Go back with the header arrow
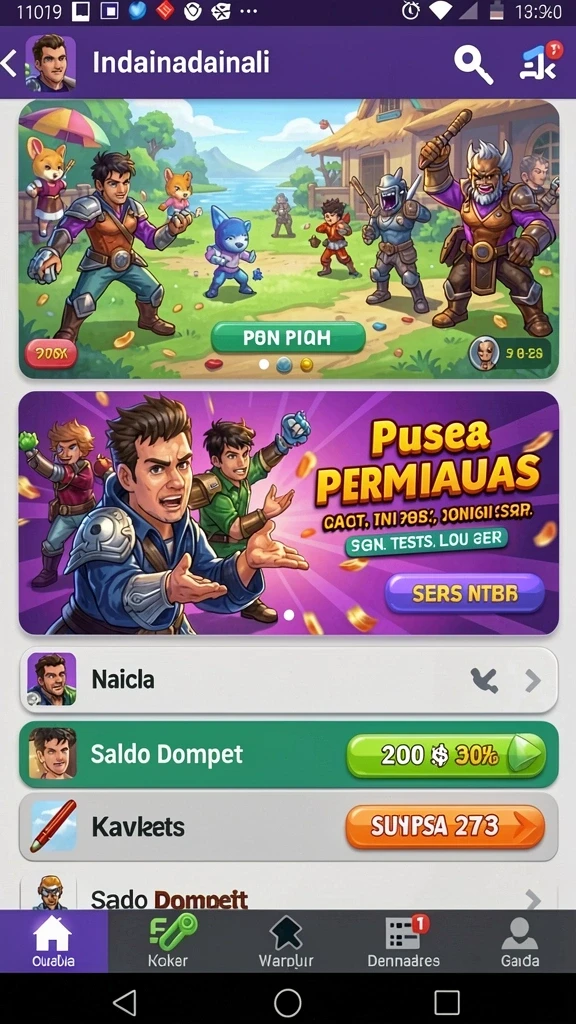576x1024 pixels. pyautogui.click(x=9, y=63)
